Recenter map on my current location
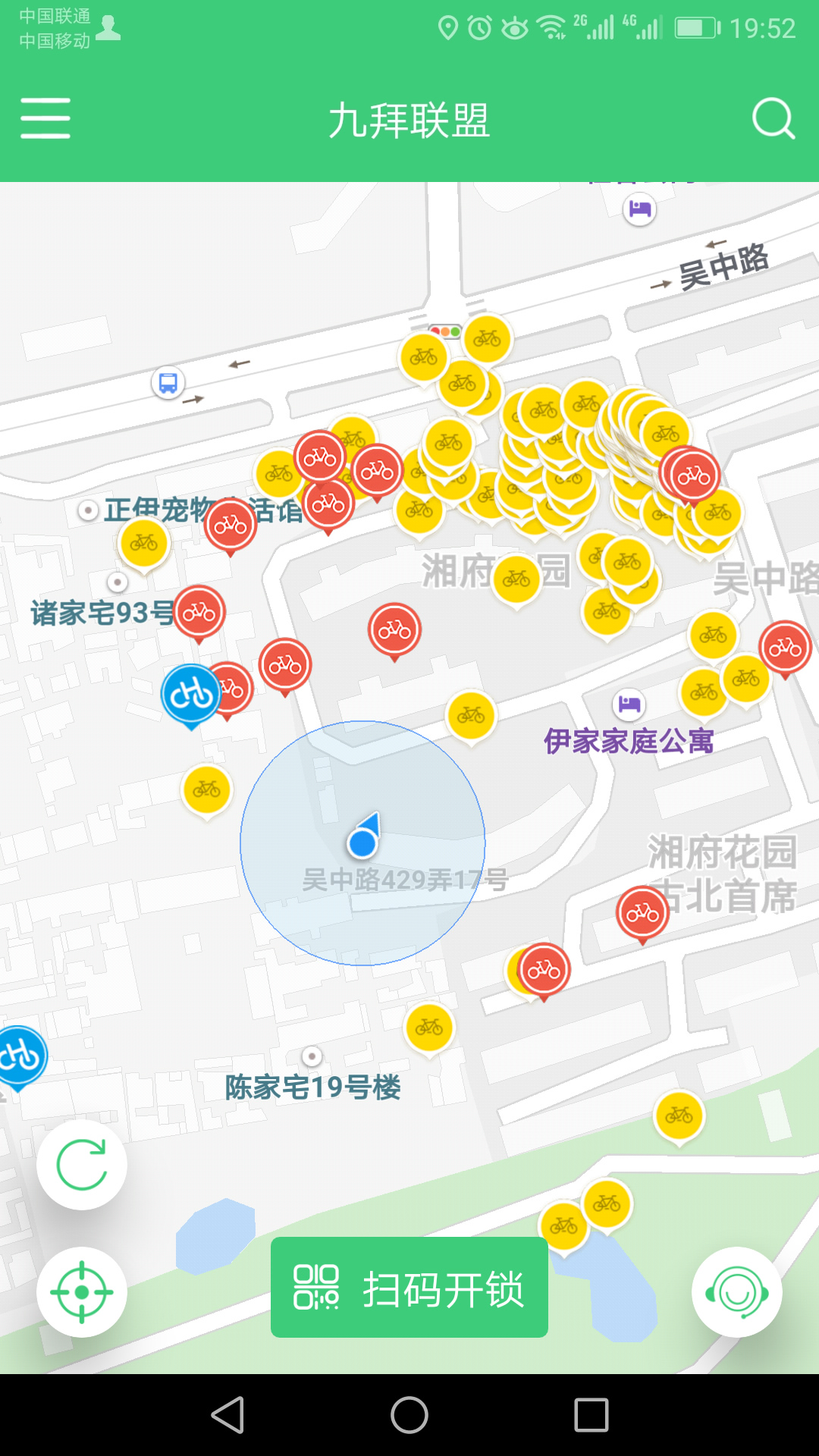 (x=82, y=1292)
